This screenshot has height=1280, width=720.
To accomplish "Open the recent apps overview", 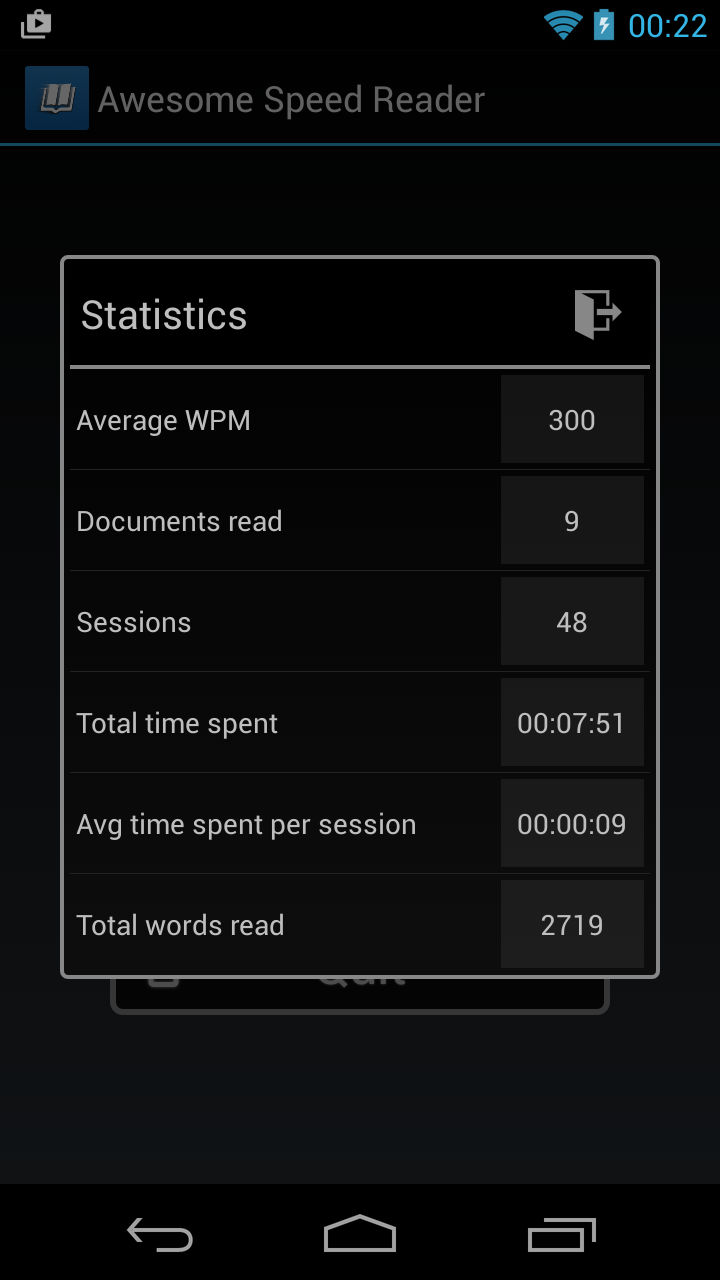I will tap(561, 1235).
